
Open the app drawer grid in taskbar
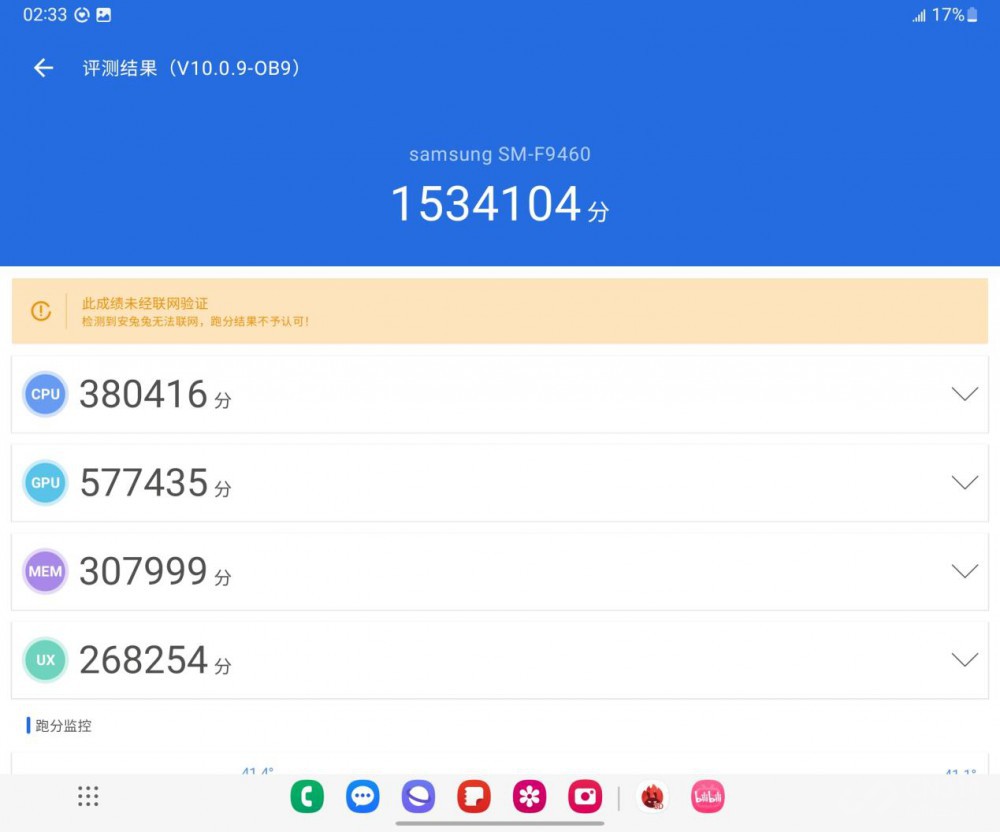pos(88,796)
